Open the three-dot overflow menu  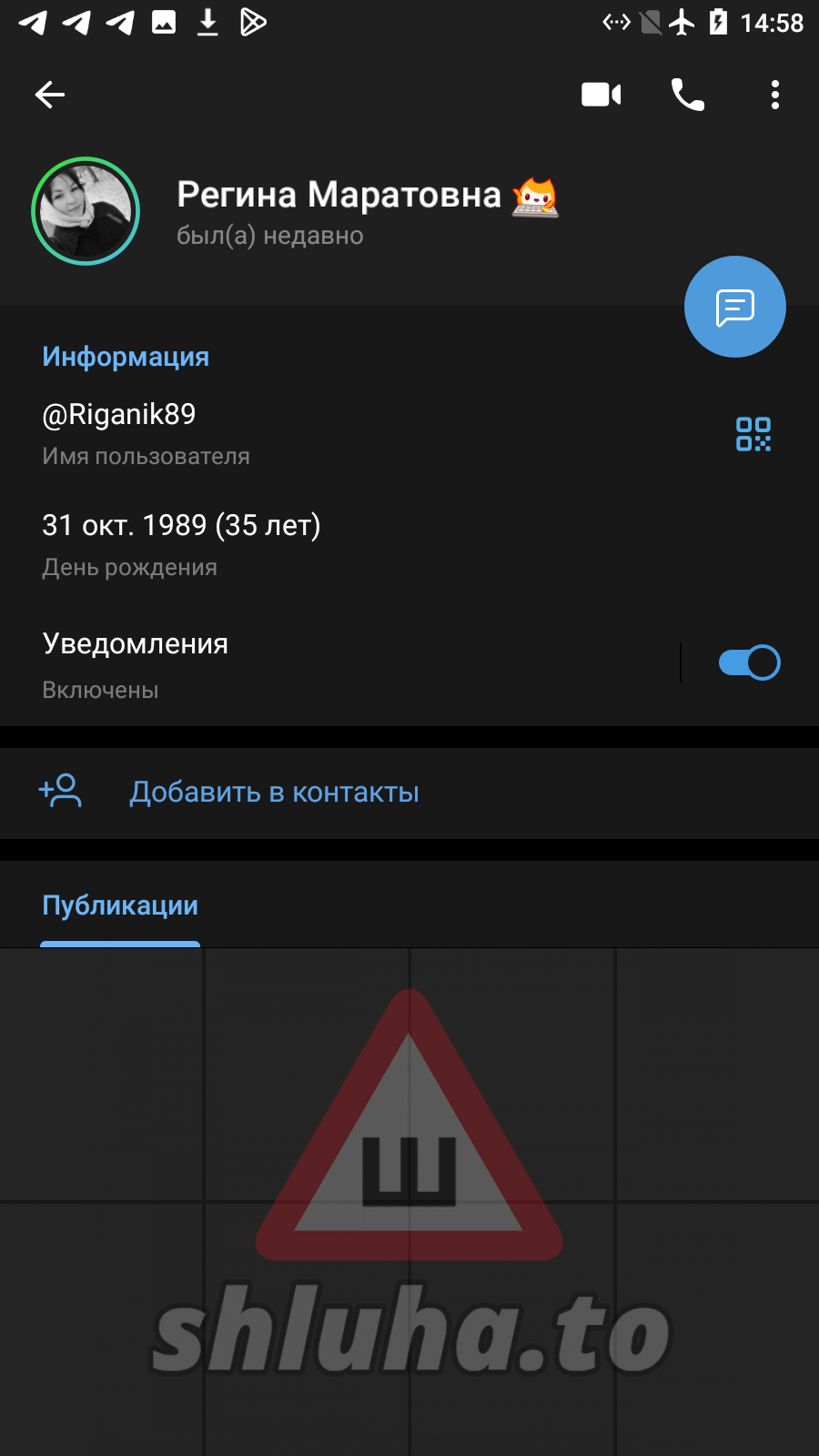point(774,95)
